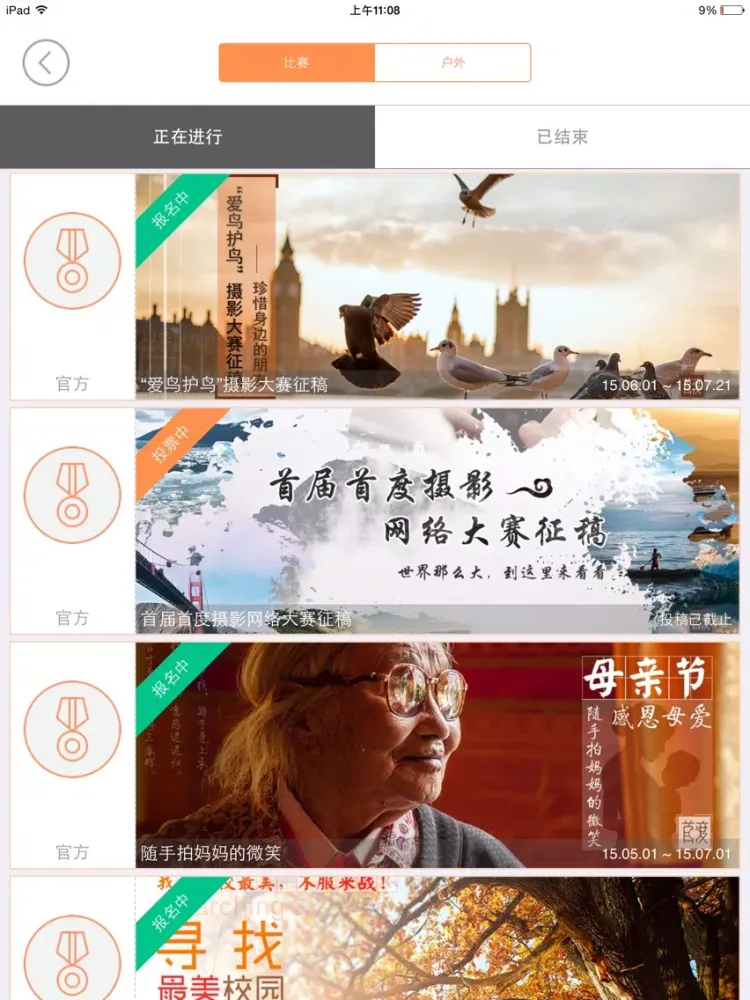Go back using the arrow icon
Screen dimensions: 750x1000
click(46, 63)
